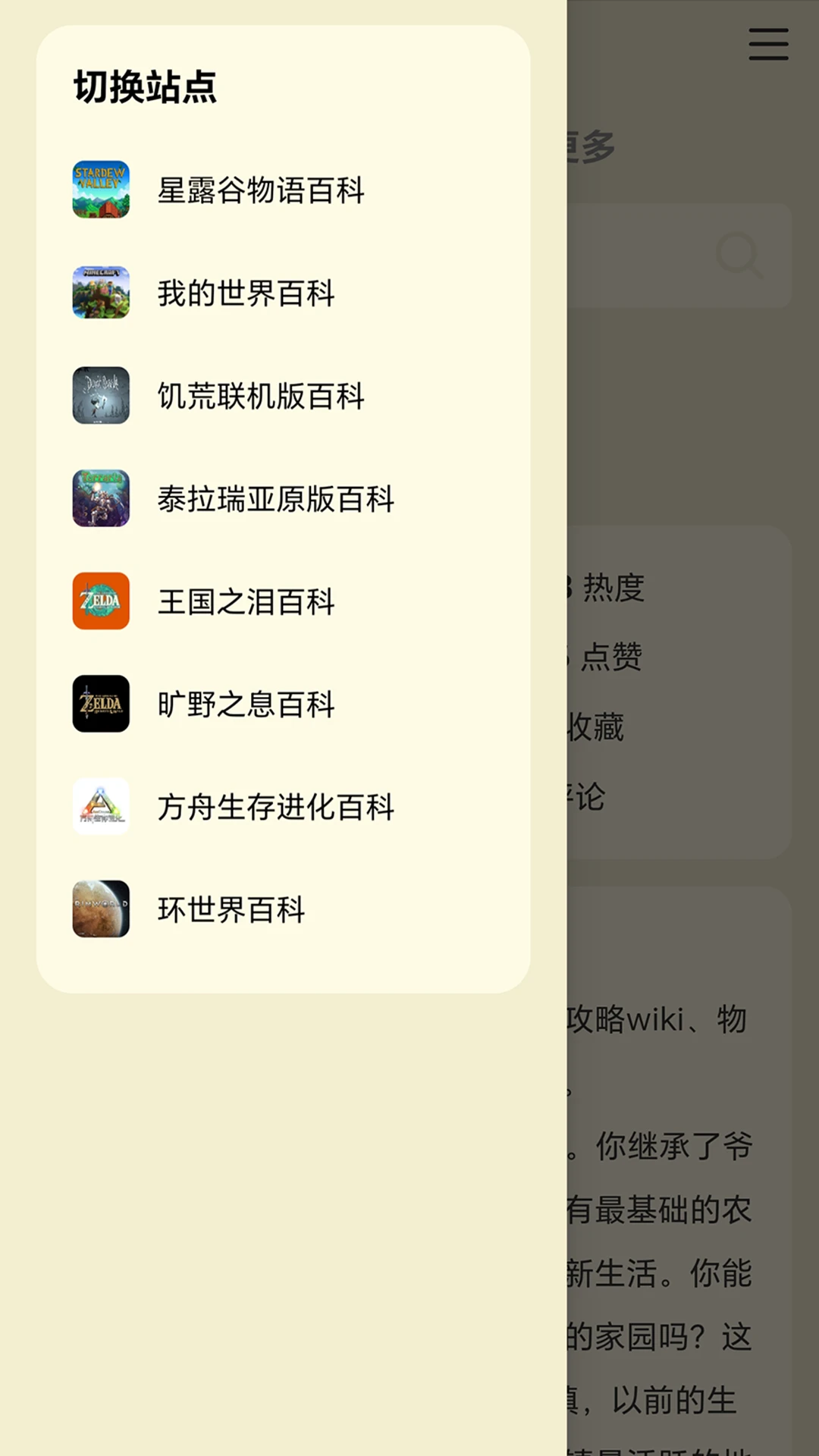Screen dimensions: 819x1456
Task: Click the Breath of the Wild wiki icon
Action: pyautogui.click(x=102, y=704)
